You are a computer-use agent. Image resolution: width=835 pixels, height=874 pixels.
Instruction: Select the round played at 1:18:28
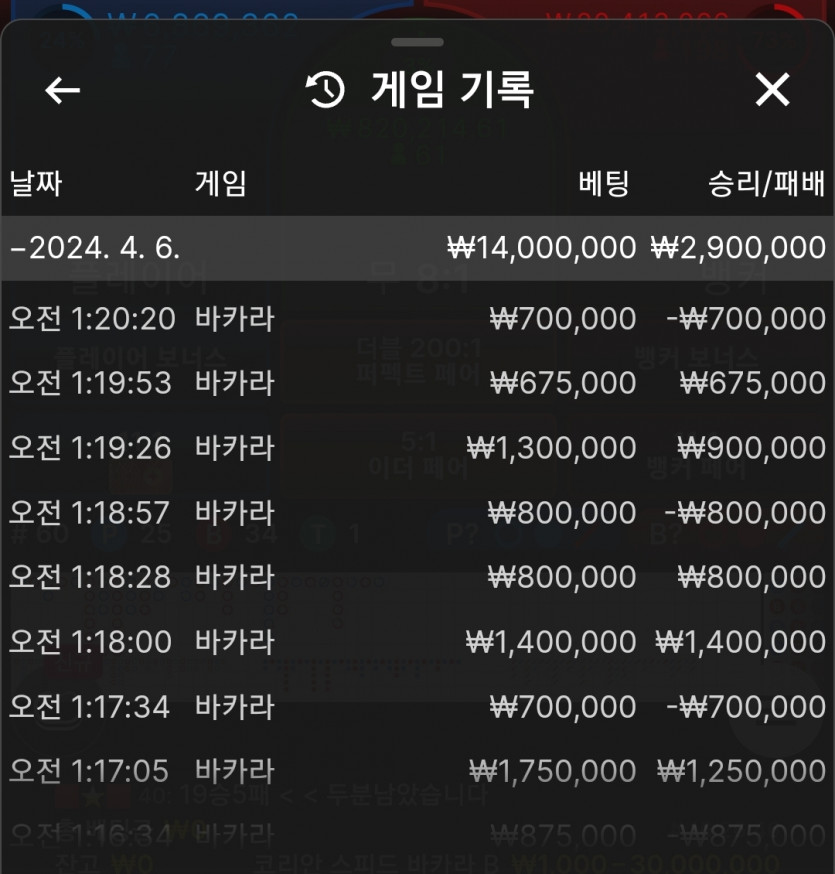417,577
